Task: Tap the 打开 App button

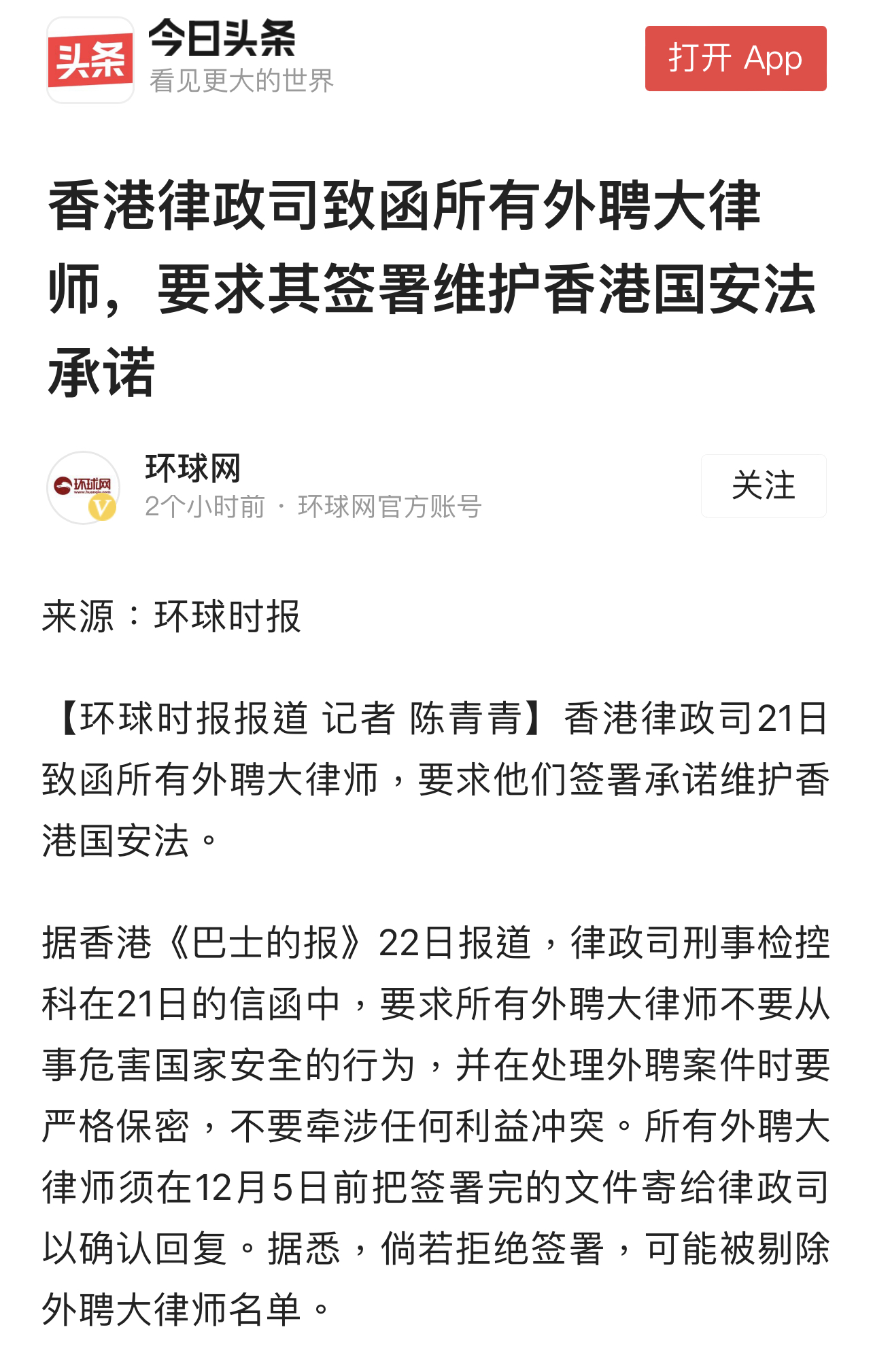Action: pyautogui.click(x=735, y=58)
